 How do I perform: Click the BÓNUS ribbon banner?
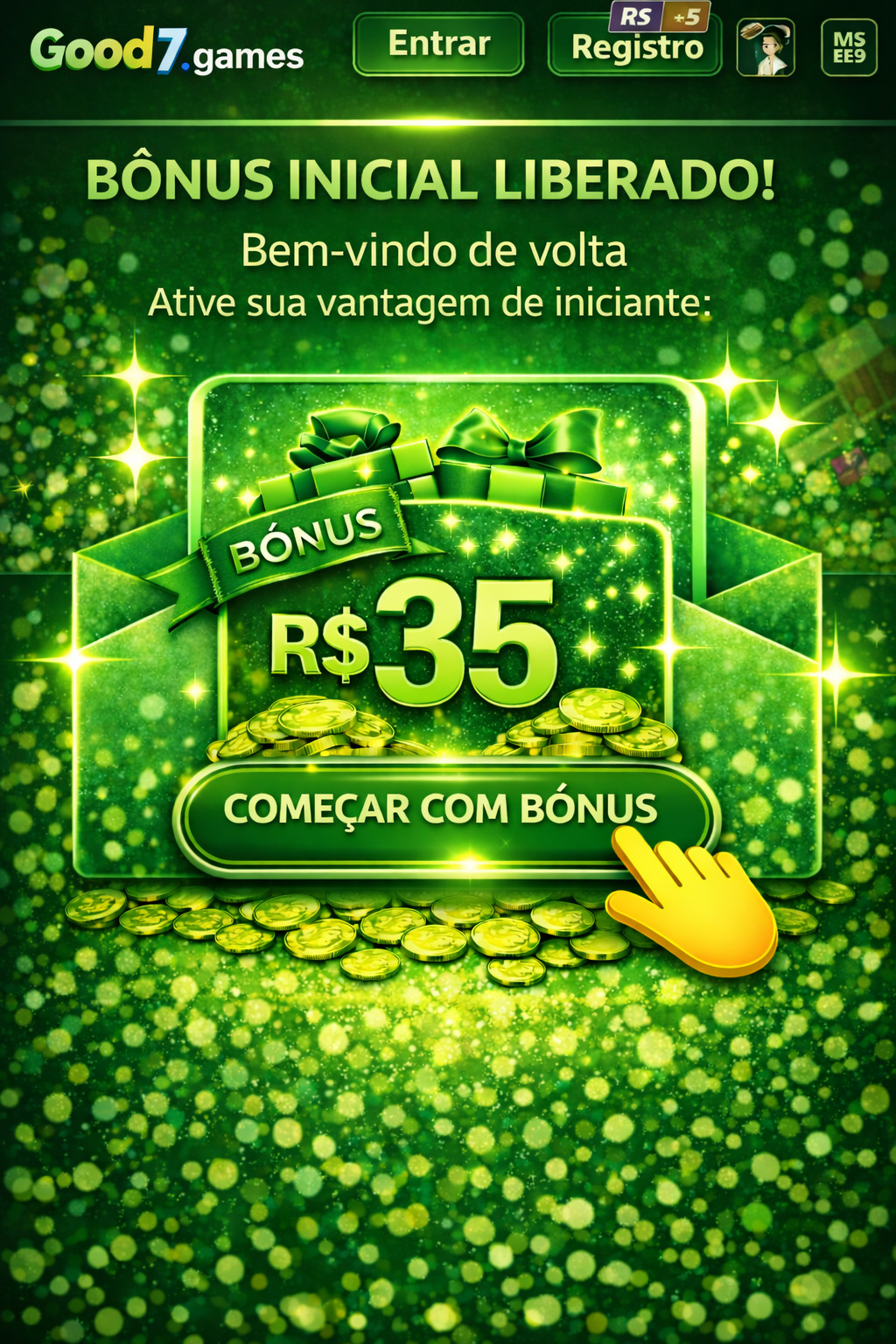coord(308,538)
